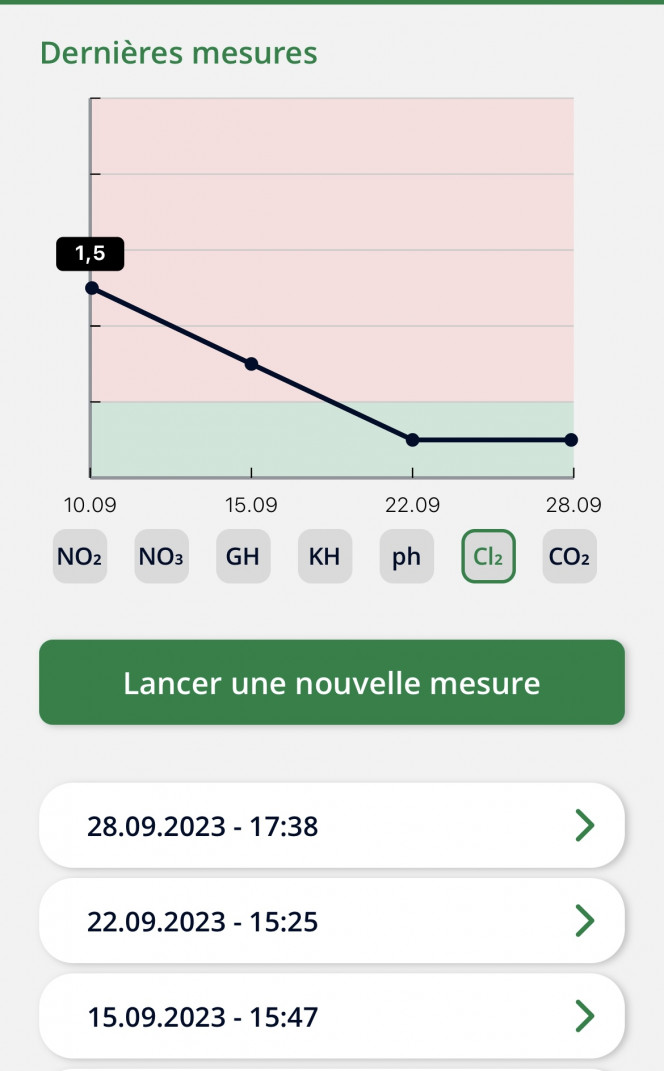Select the KH chip
Viewport: 664px width, 1071px height.
pyautogui.click(x=324, y=556)
